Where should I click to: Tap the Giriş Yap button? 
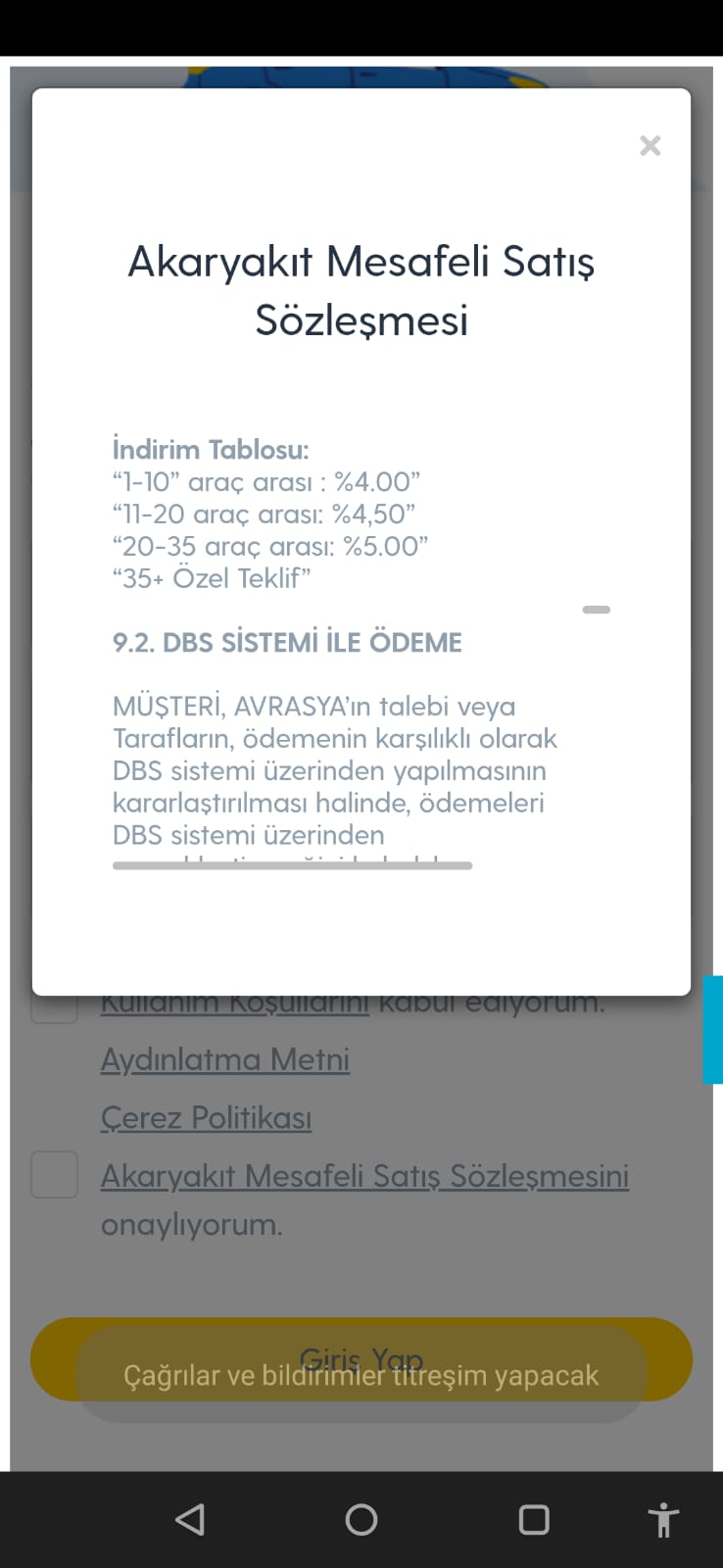click(361, 1359)
